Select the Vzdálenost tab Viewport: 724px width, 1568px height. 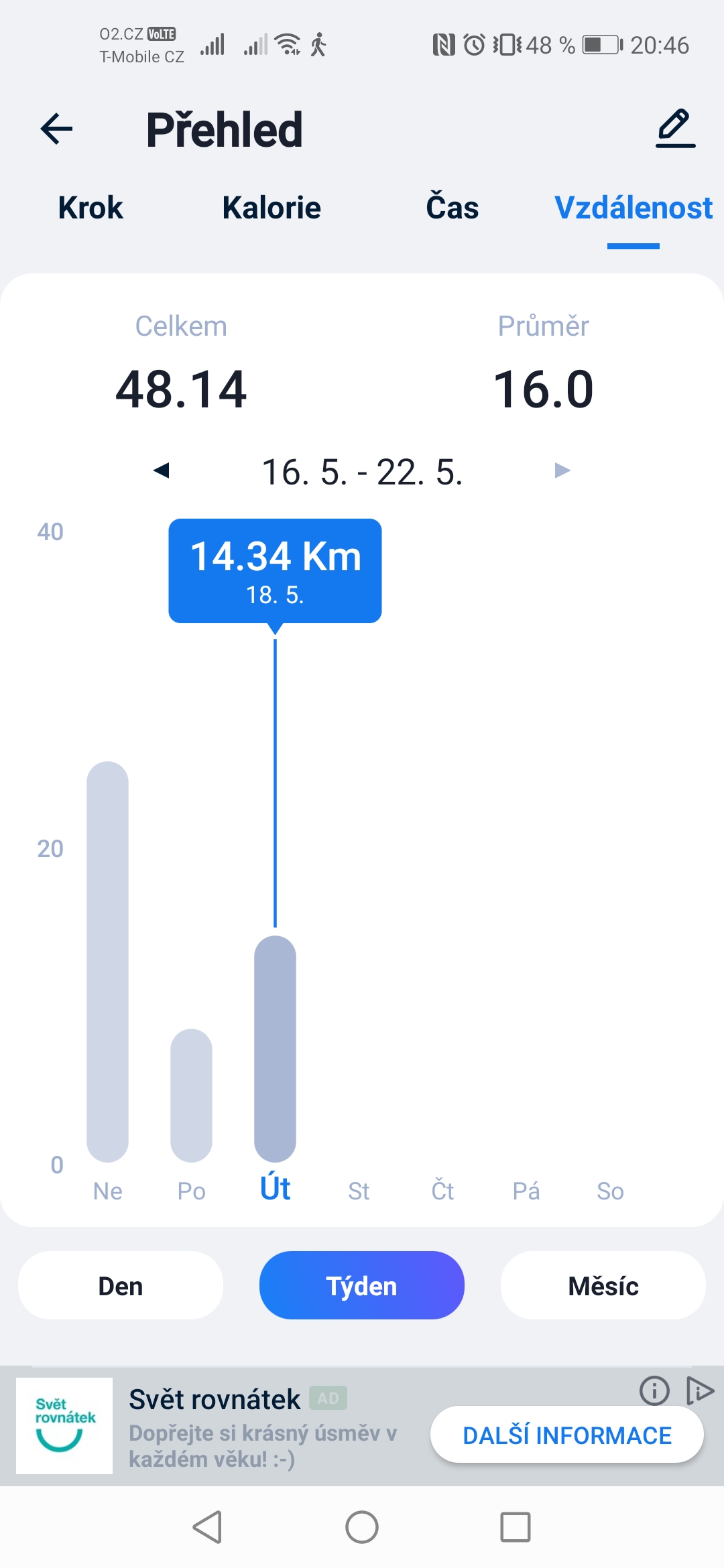[x=633, y=208]
